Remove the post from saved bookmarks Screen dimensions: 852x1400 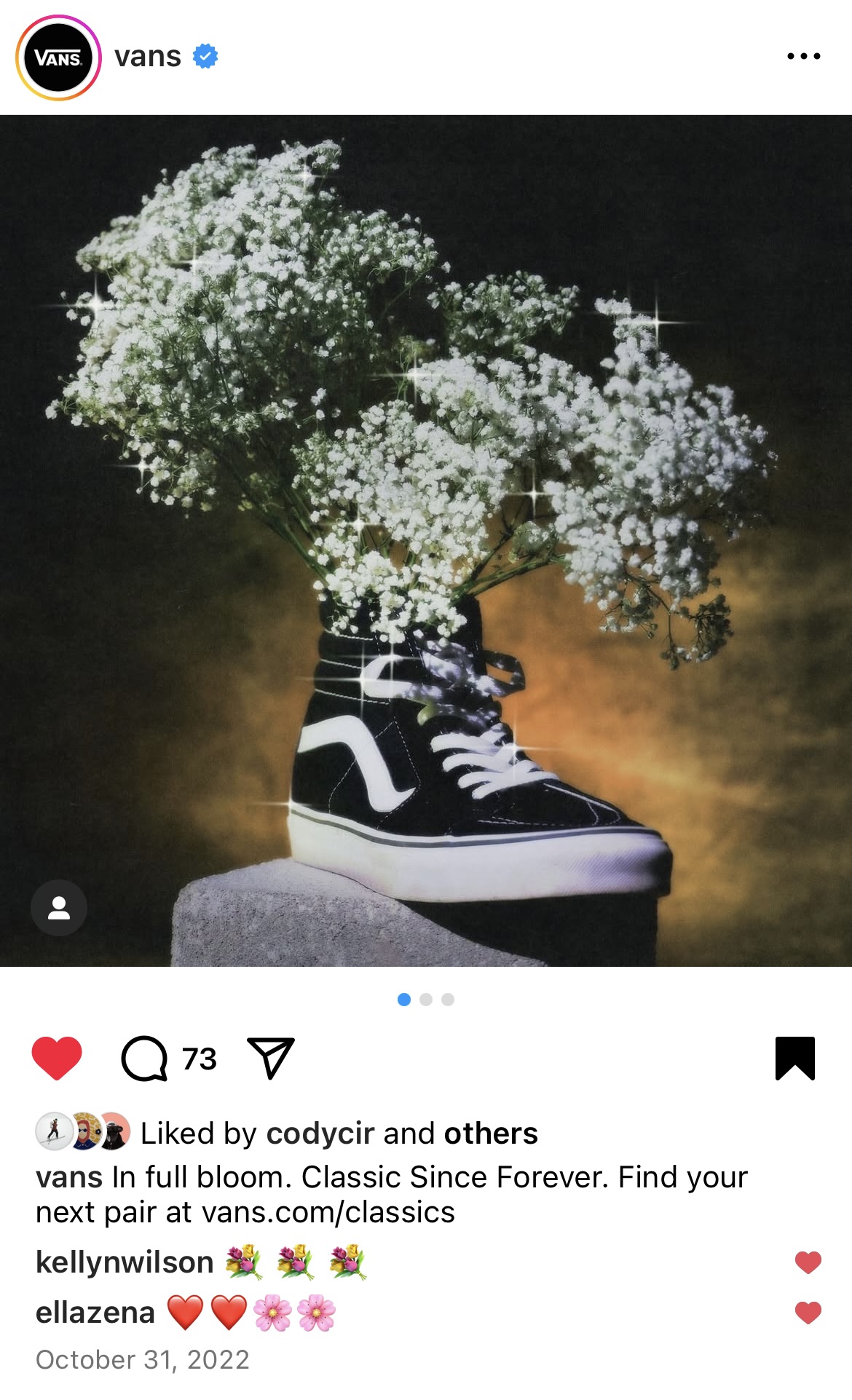pos(794,1058)
